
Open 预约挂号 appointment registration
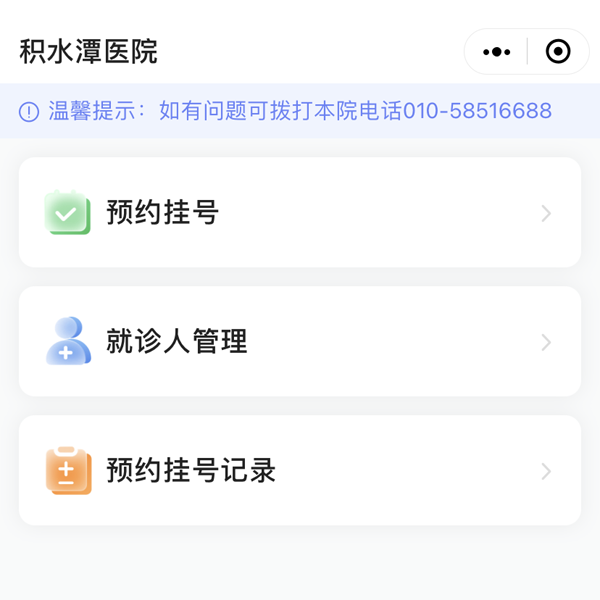click(300, 213)
